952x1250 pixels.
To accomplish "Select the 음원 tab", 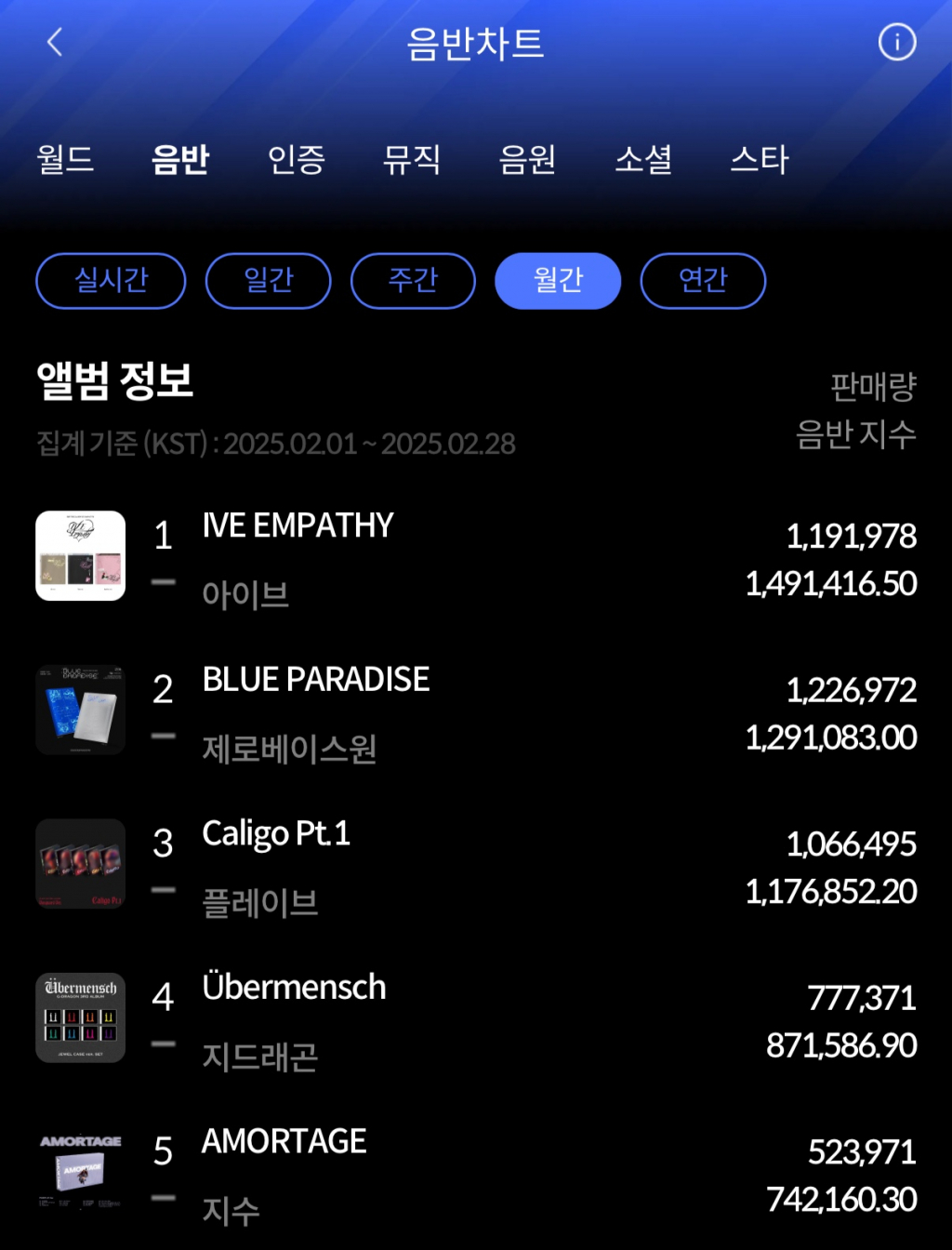I will (x=527, y=159).
